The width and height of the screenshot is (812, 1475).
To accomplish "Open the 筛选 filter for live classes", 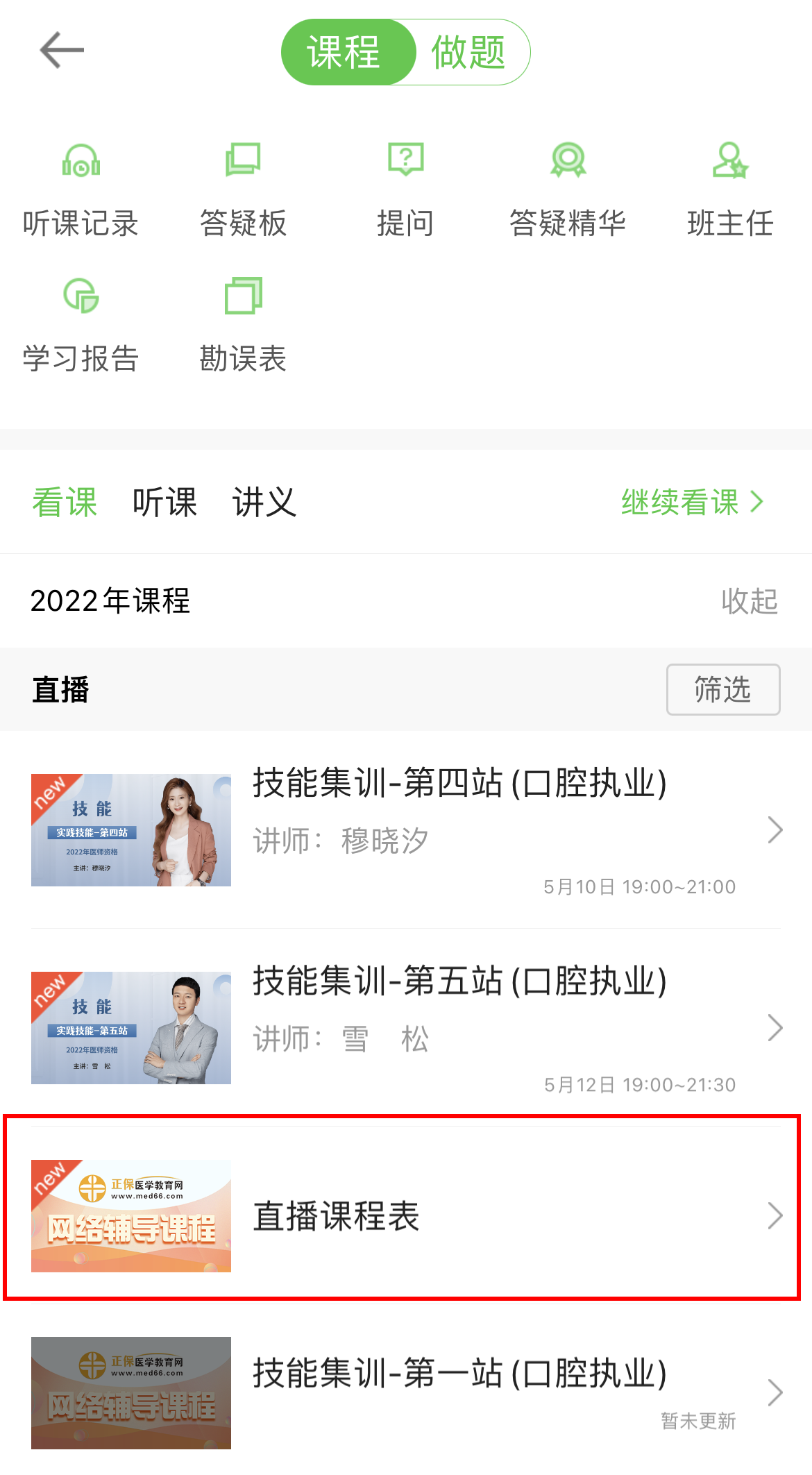I will point(722,690).
